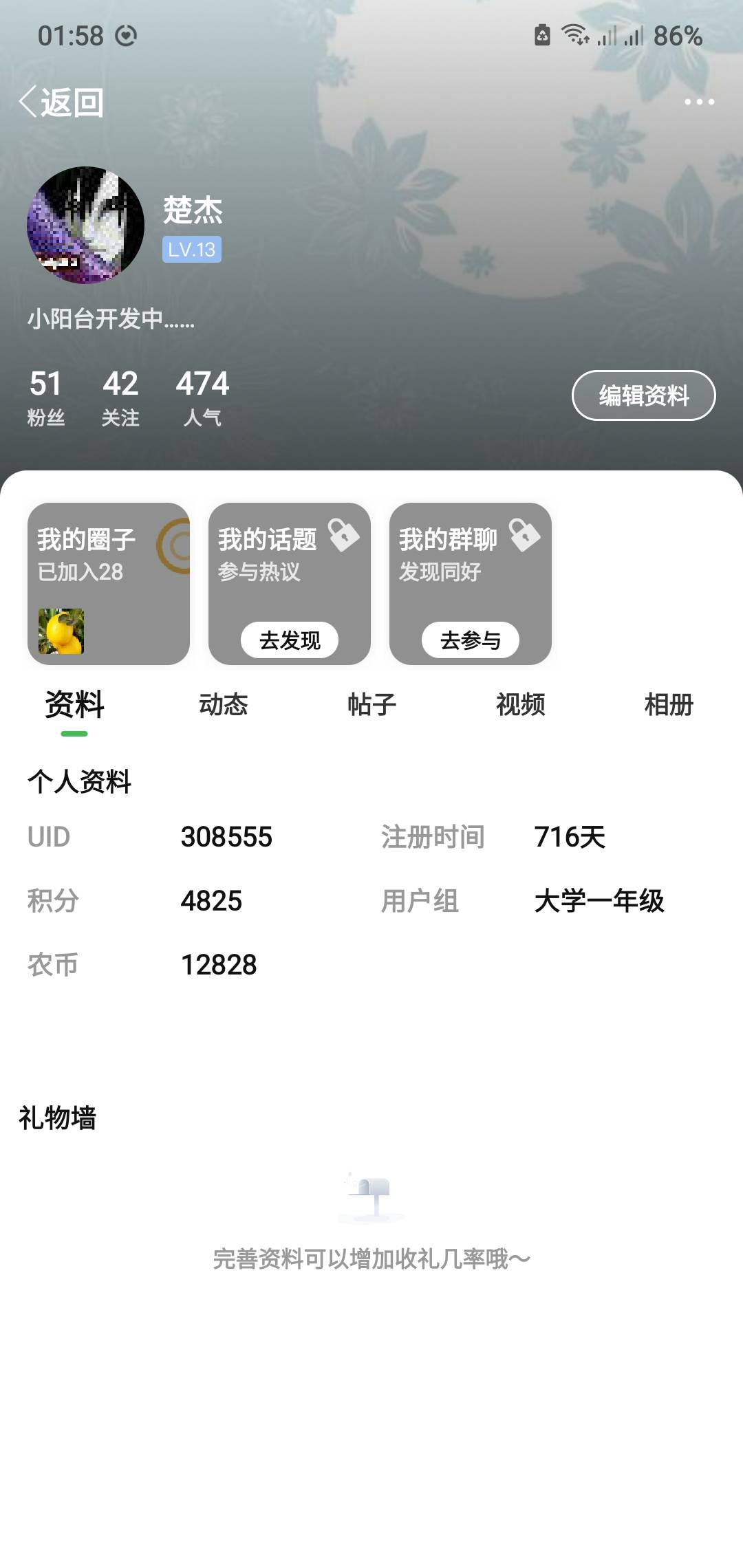The image size is (743, 1568).
Task: Toggle the lock icon on 我的群聊
Action: coord(524,535)
